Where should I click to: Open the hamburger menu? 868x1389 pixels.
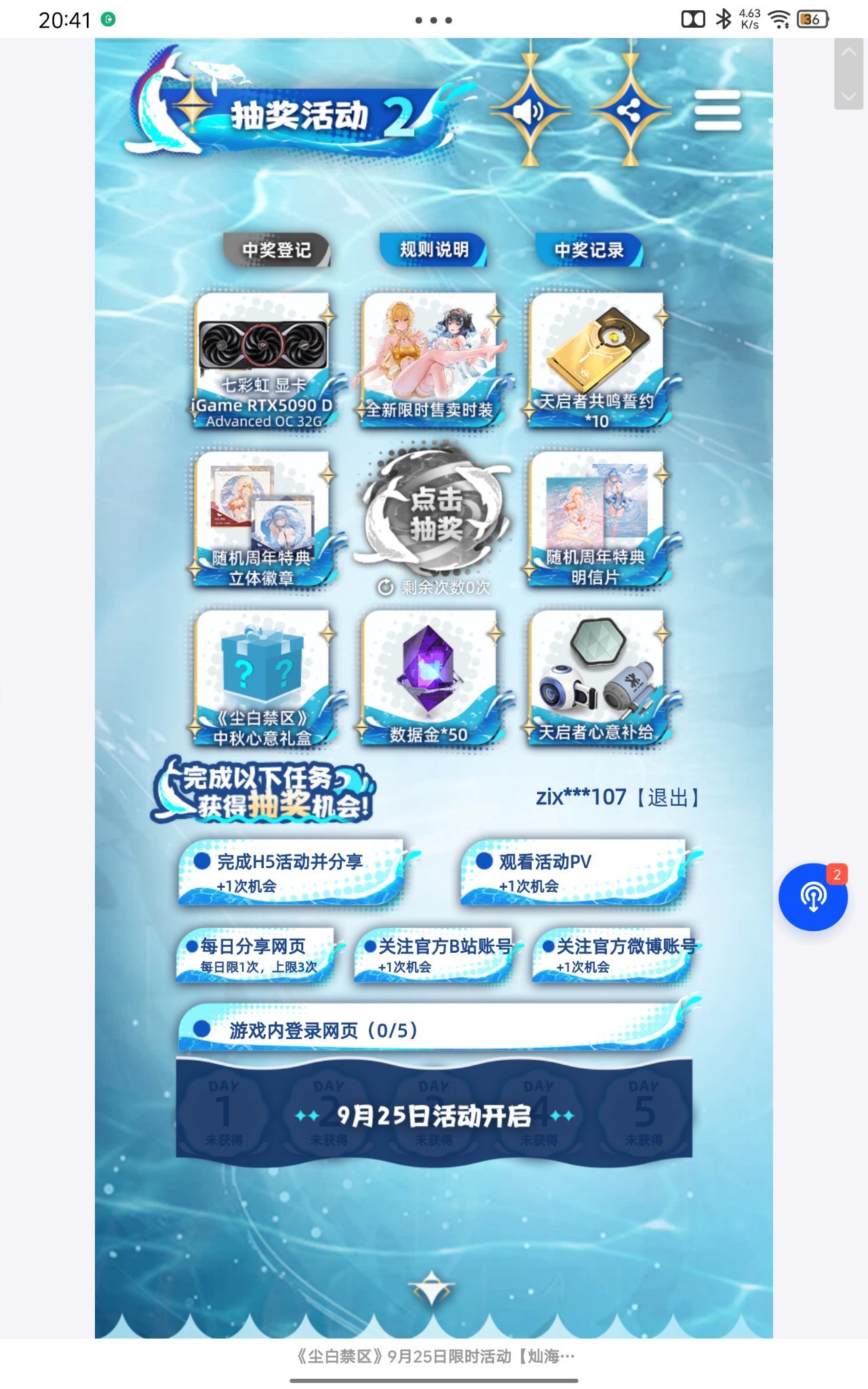pyautogui.click(x=717, y=111)
